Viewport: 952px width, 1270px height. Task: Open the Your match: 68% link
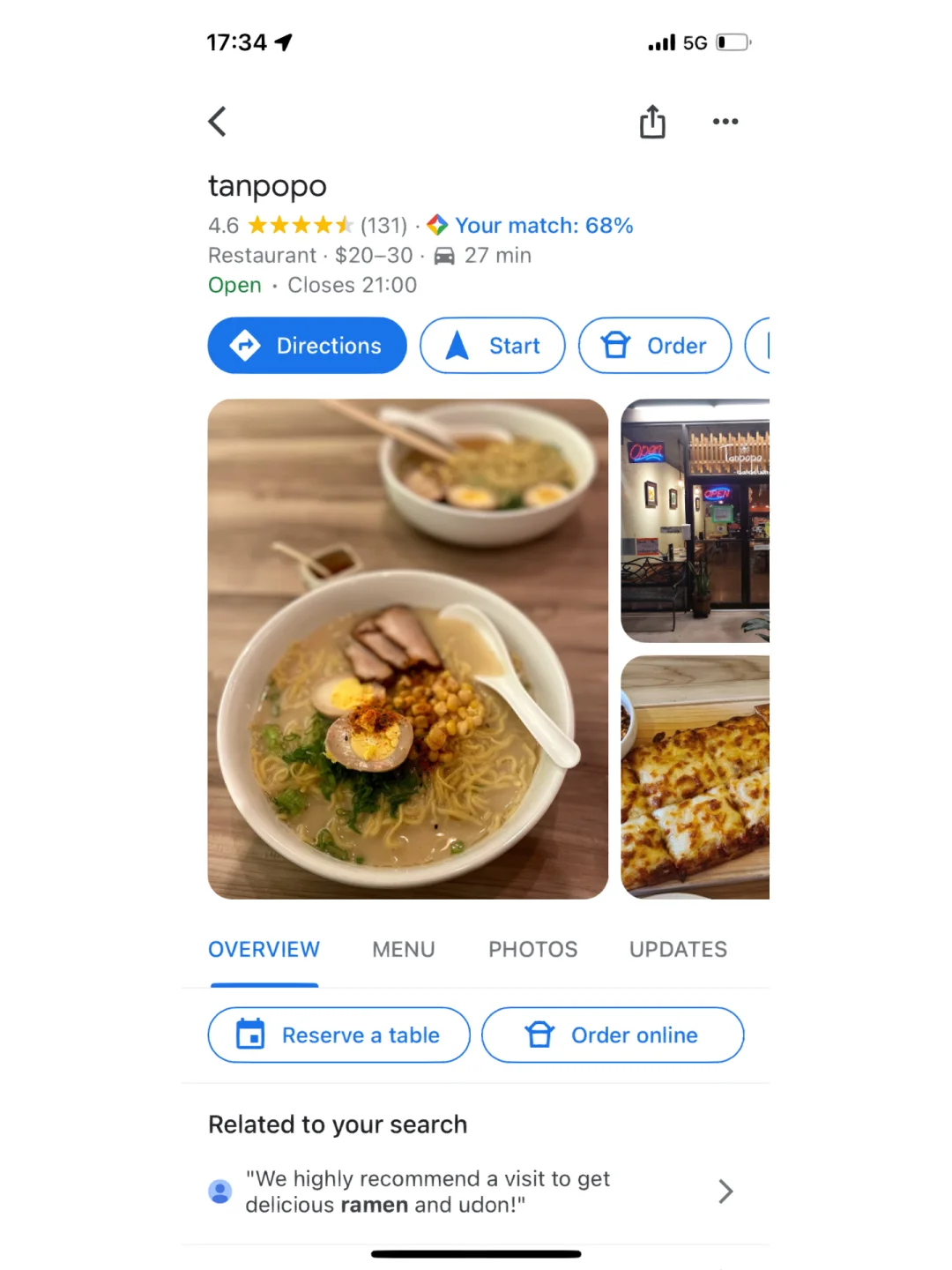coord(543,226)
